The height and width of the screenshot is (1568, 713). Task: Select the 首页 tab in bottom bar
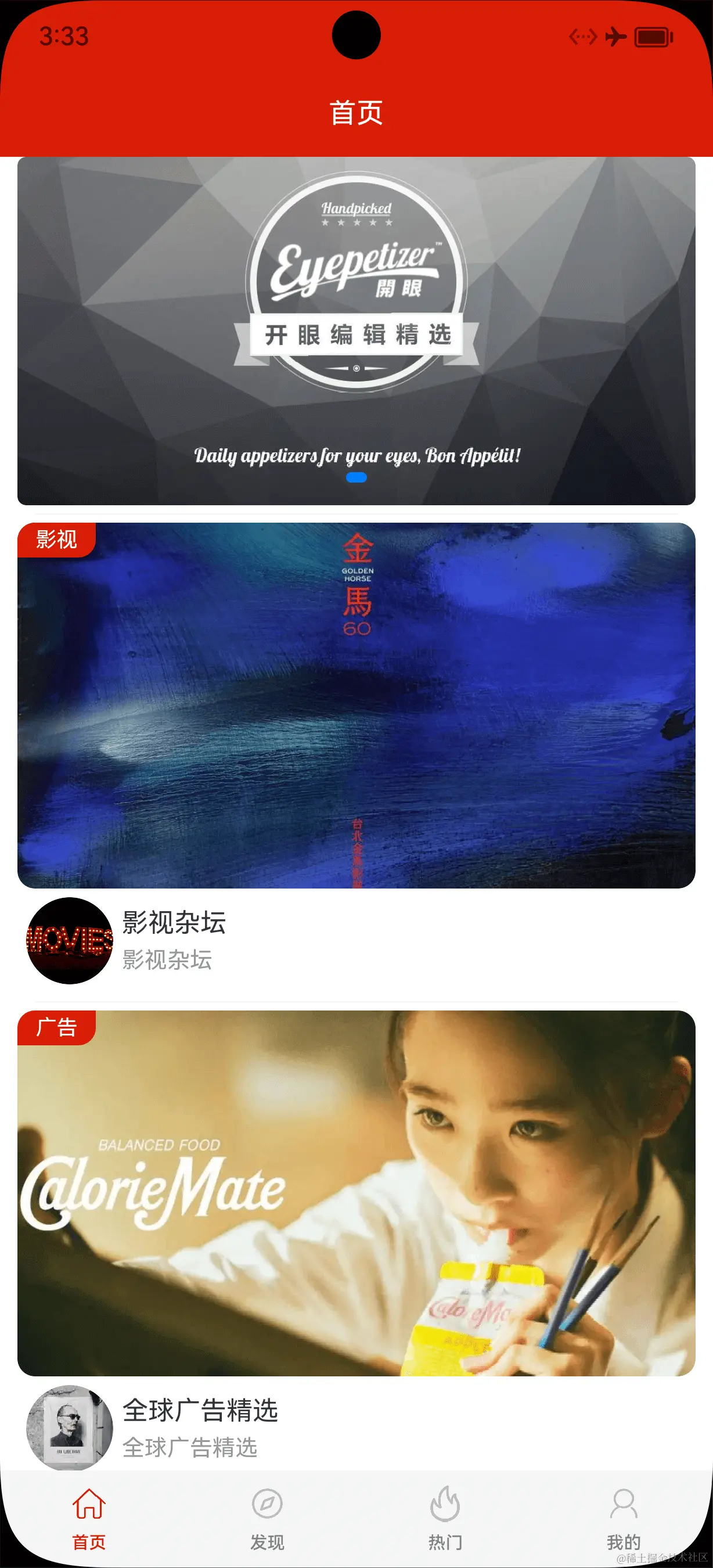tap(89, 1517)
